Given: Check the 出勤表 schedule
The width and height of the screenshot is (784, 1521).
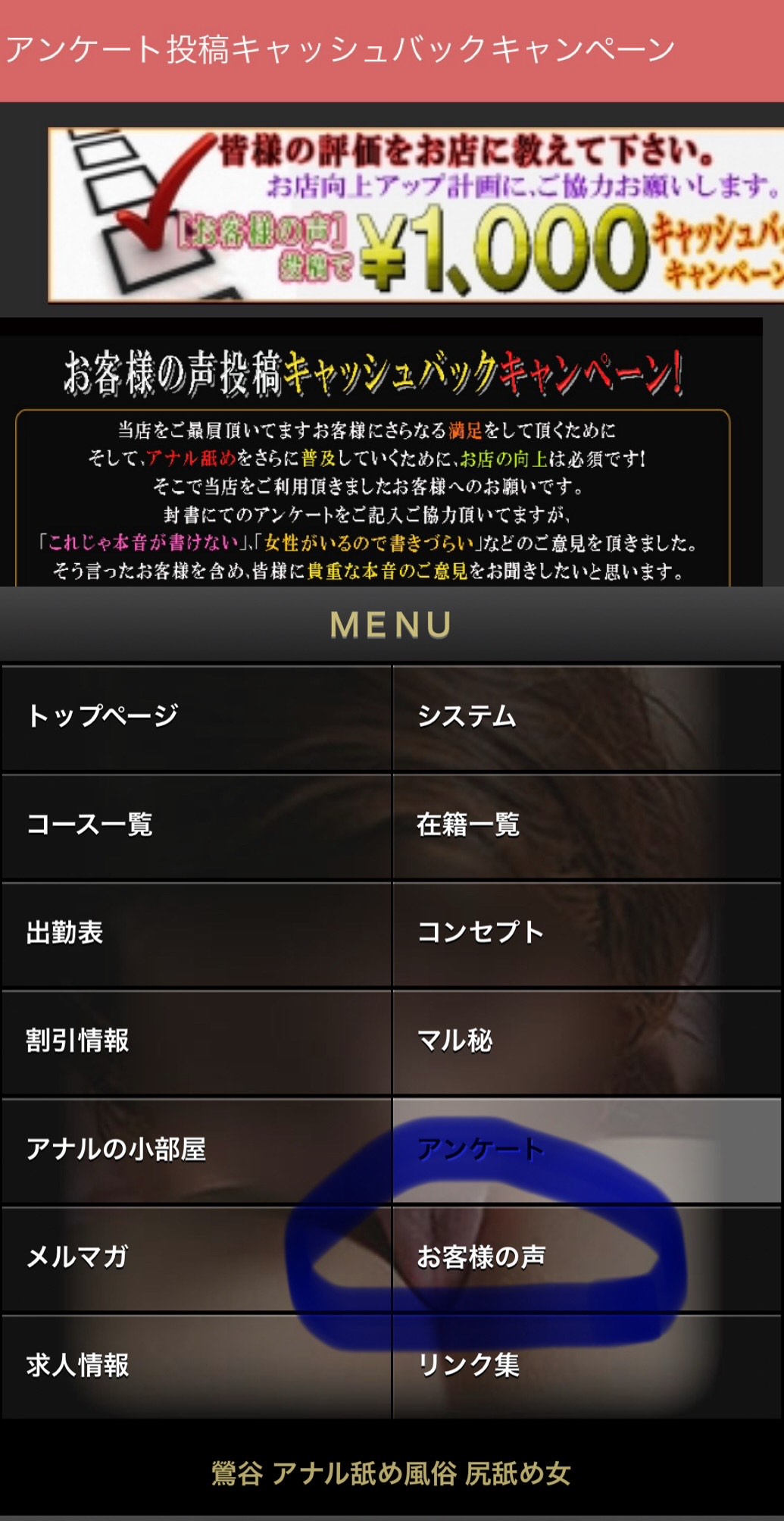Looking at the screenshot, I should click(x=195, y=933).
